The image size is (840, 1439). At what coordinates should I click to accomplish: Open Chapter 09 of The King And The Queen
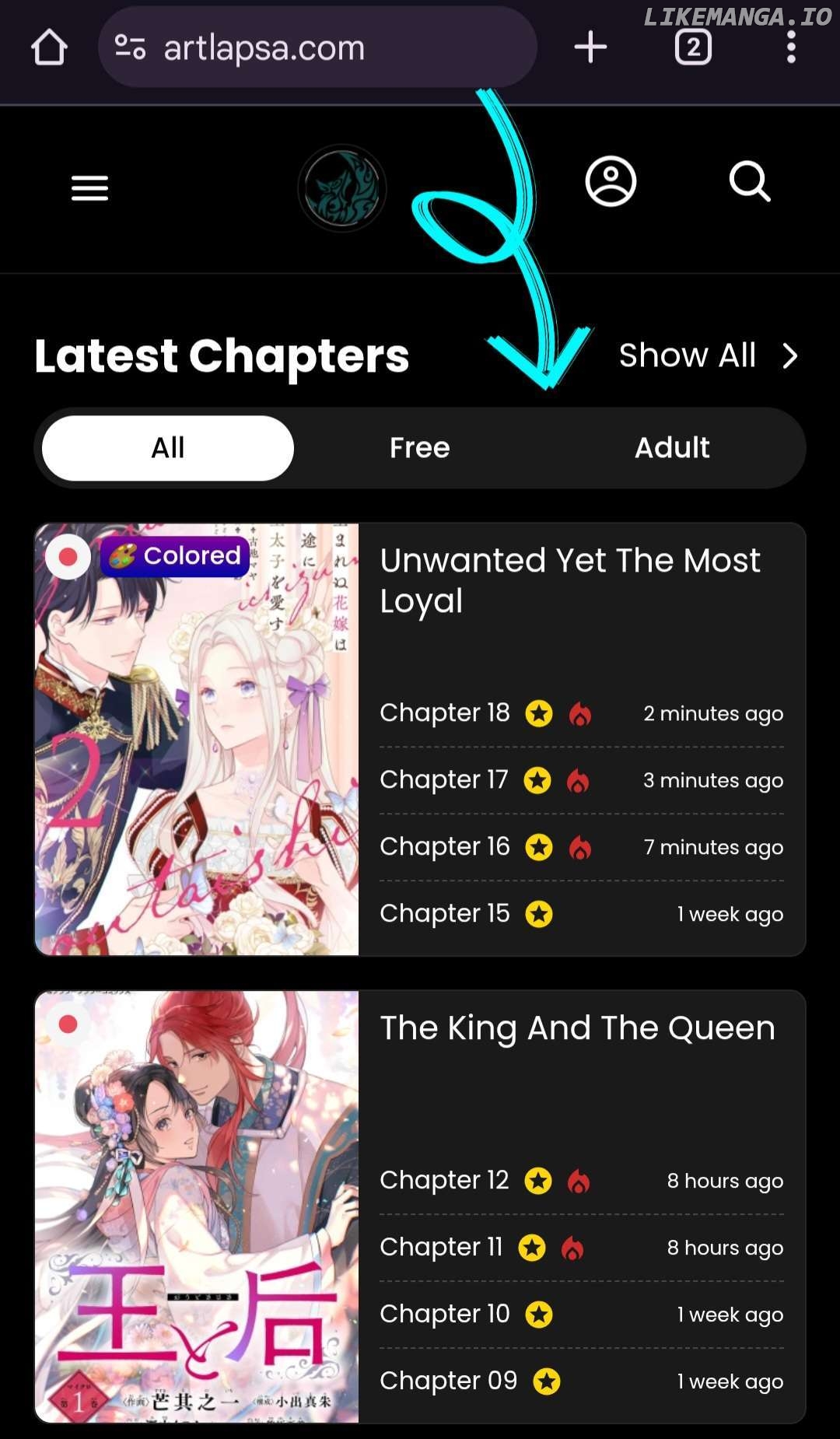[449, 1381]
